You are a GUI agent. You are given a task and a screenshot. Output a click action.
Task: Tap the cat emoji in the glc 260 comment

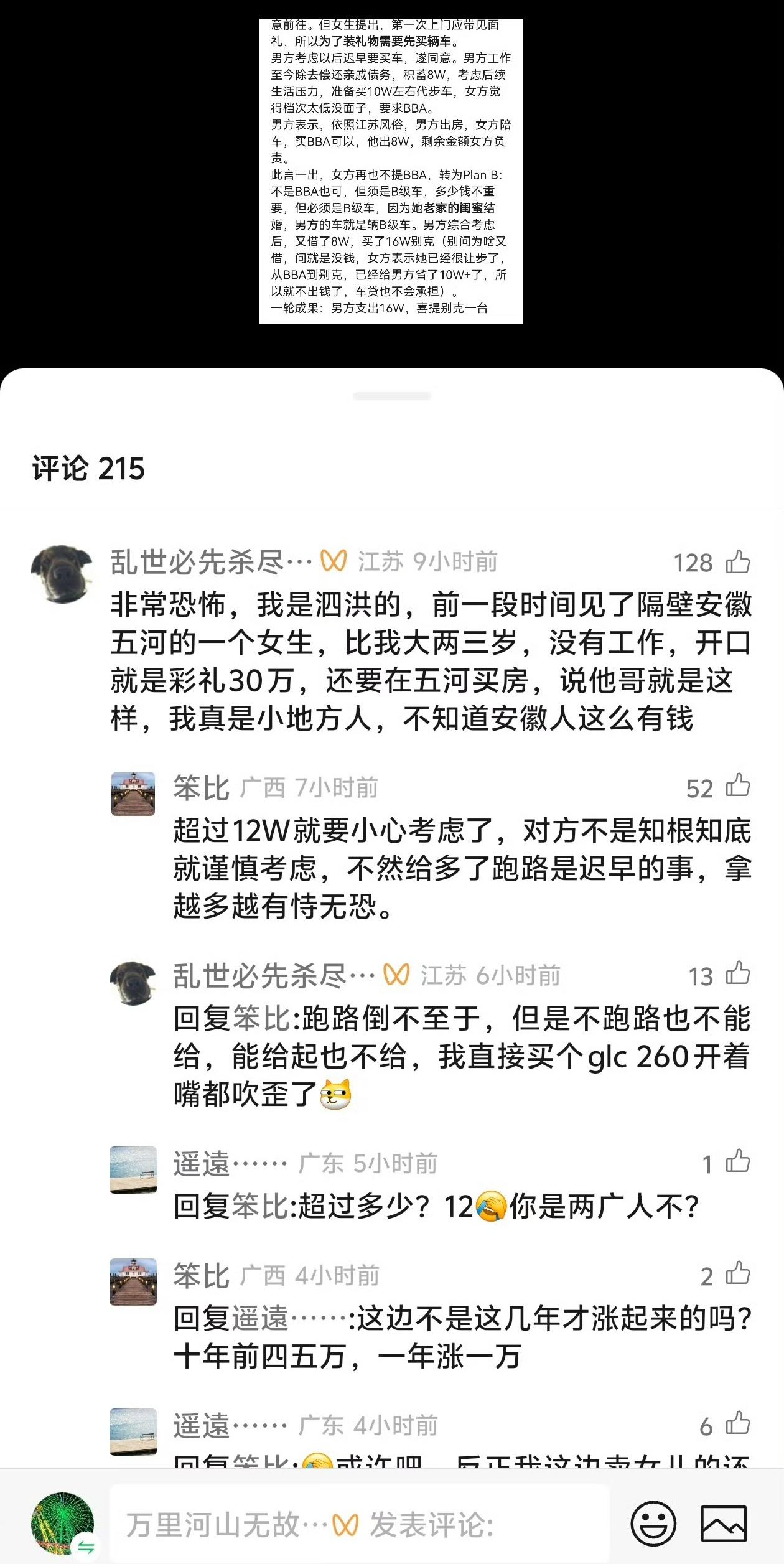tap(335, 1095)
